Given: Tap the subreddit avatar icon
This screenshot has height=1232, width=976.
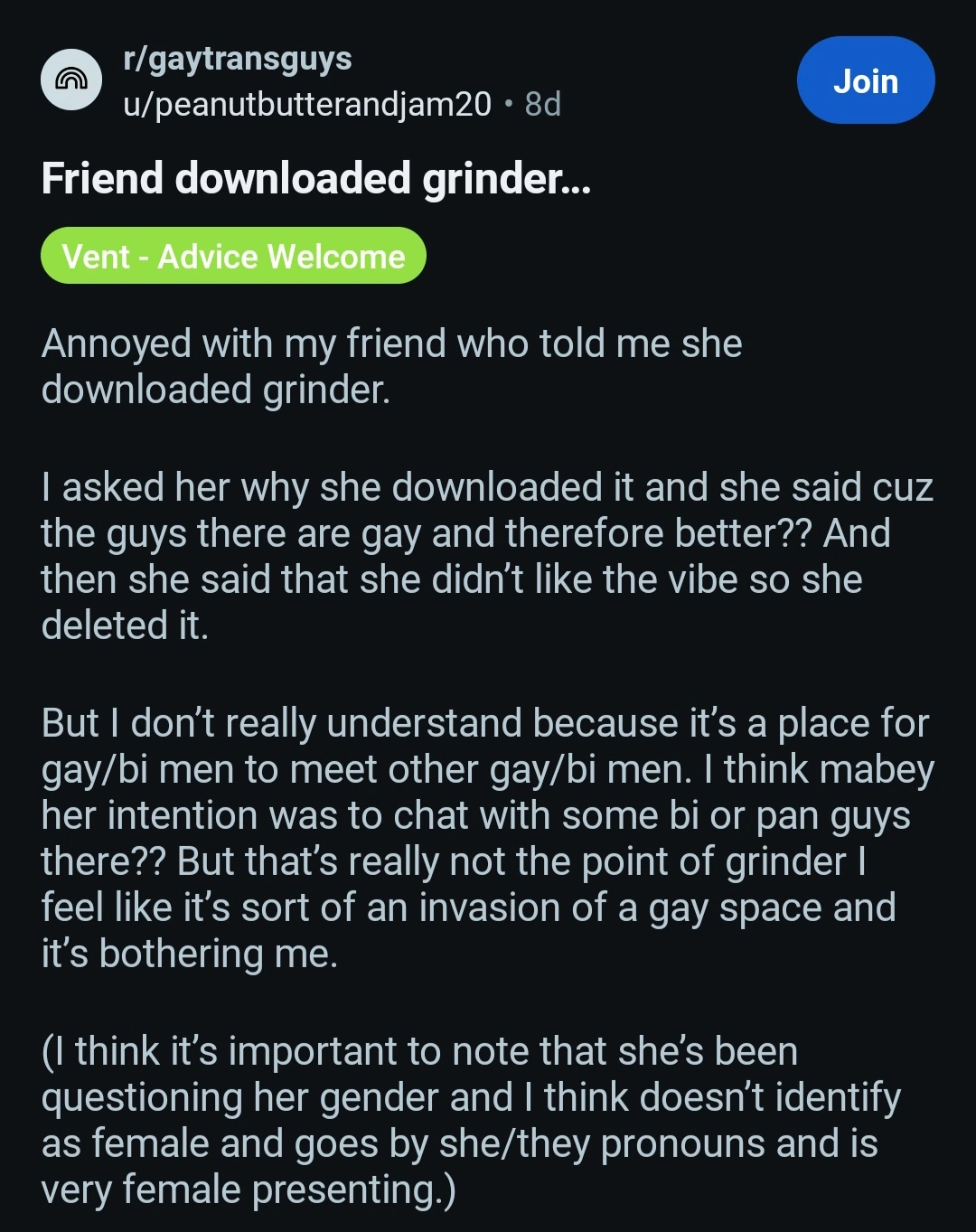Looking at the screenshot, I should point(71,80).
